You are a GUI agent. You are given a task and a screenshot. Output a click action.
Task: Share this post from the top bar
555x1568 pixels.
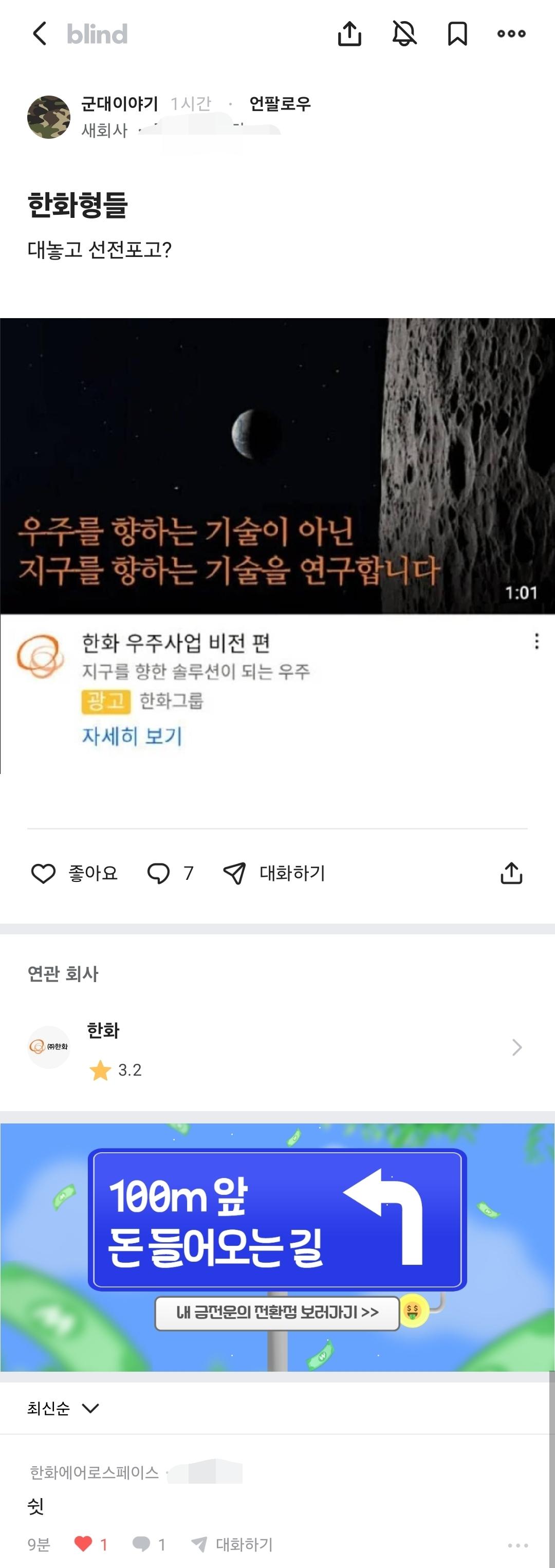coord(349,34)
